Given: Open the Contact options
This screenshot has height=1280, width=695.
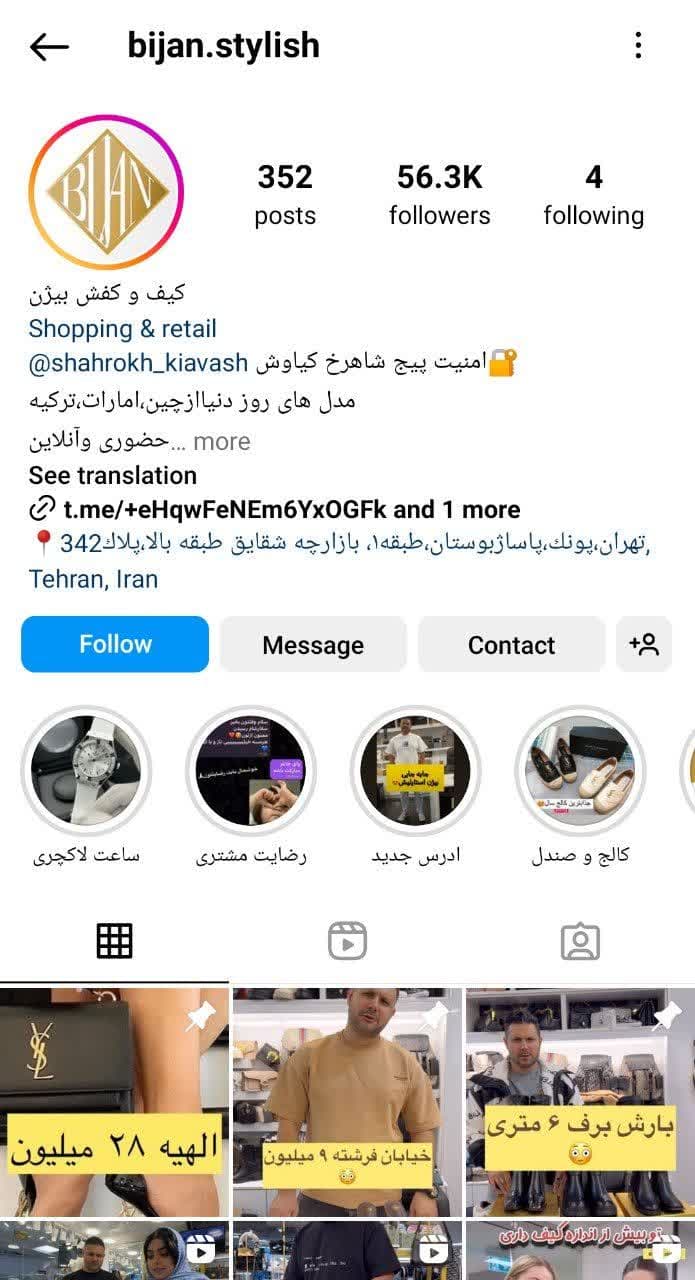Looking at the screenshot, I should tap(511, 645).
